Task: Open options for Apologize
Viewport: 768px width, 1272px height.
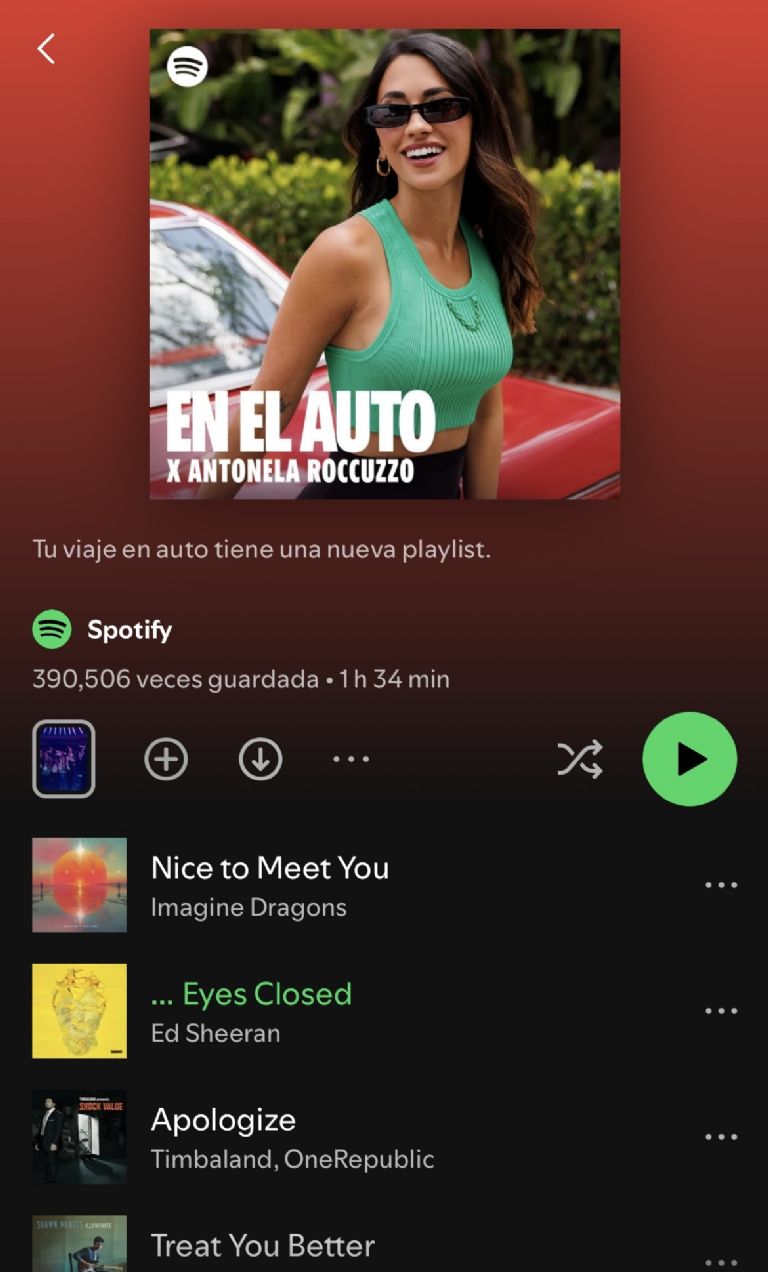Action: 721,1136
